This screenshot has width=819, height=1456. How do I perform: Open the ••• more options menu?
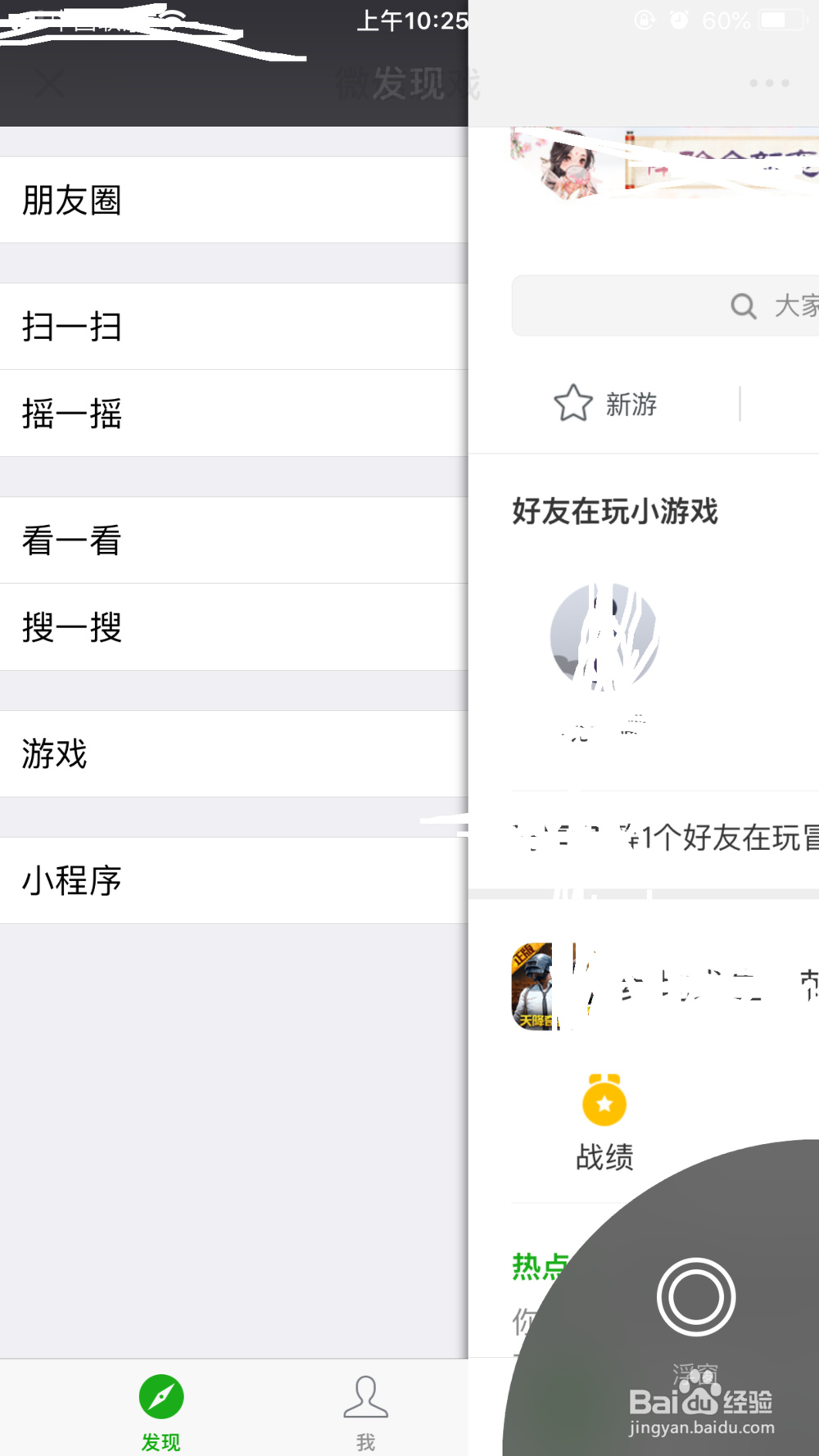pyautogui.click(x=768, y=82)
